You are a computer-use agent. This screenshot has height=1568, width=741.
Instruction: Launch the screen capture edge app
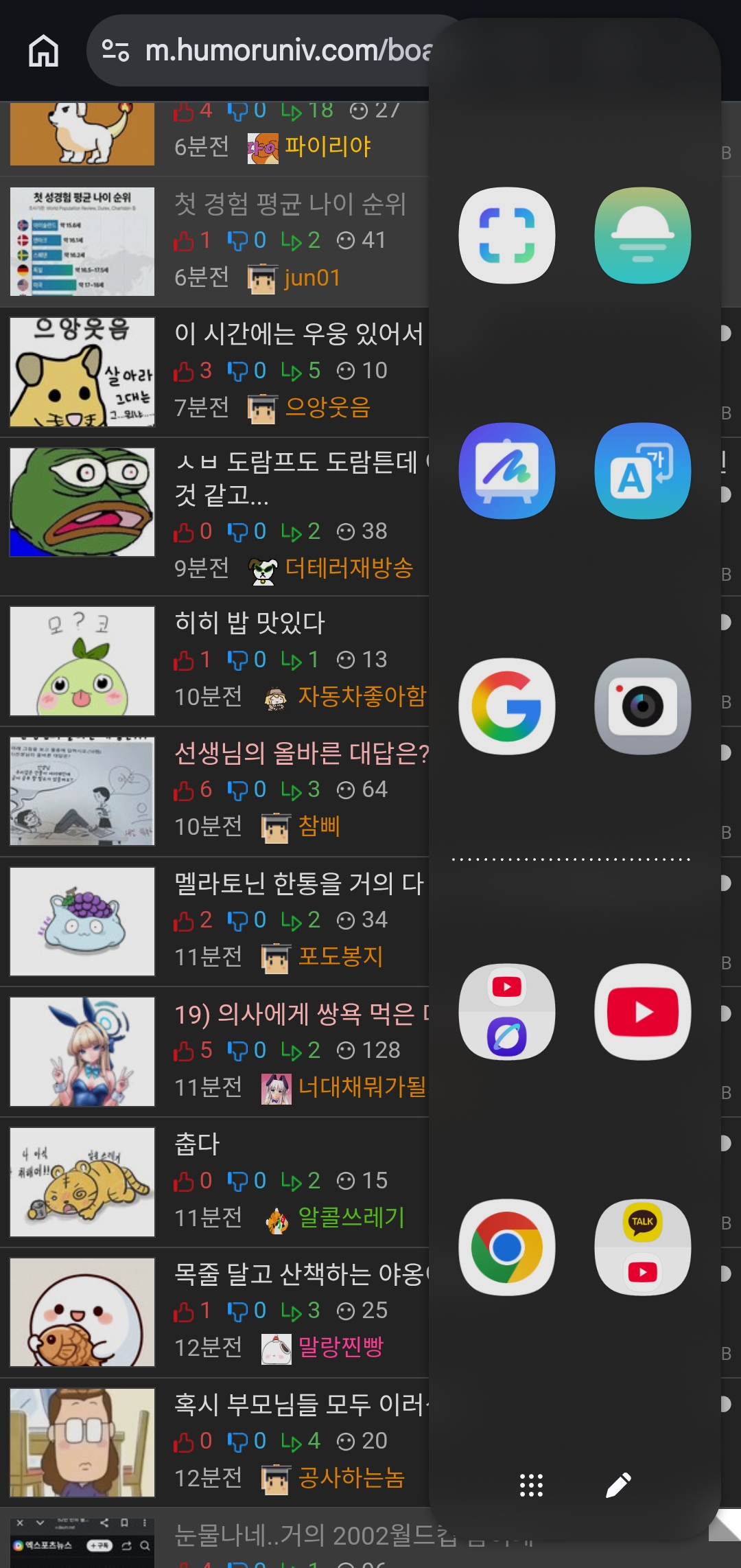pyautogui.click(x=506, y=235)
